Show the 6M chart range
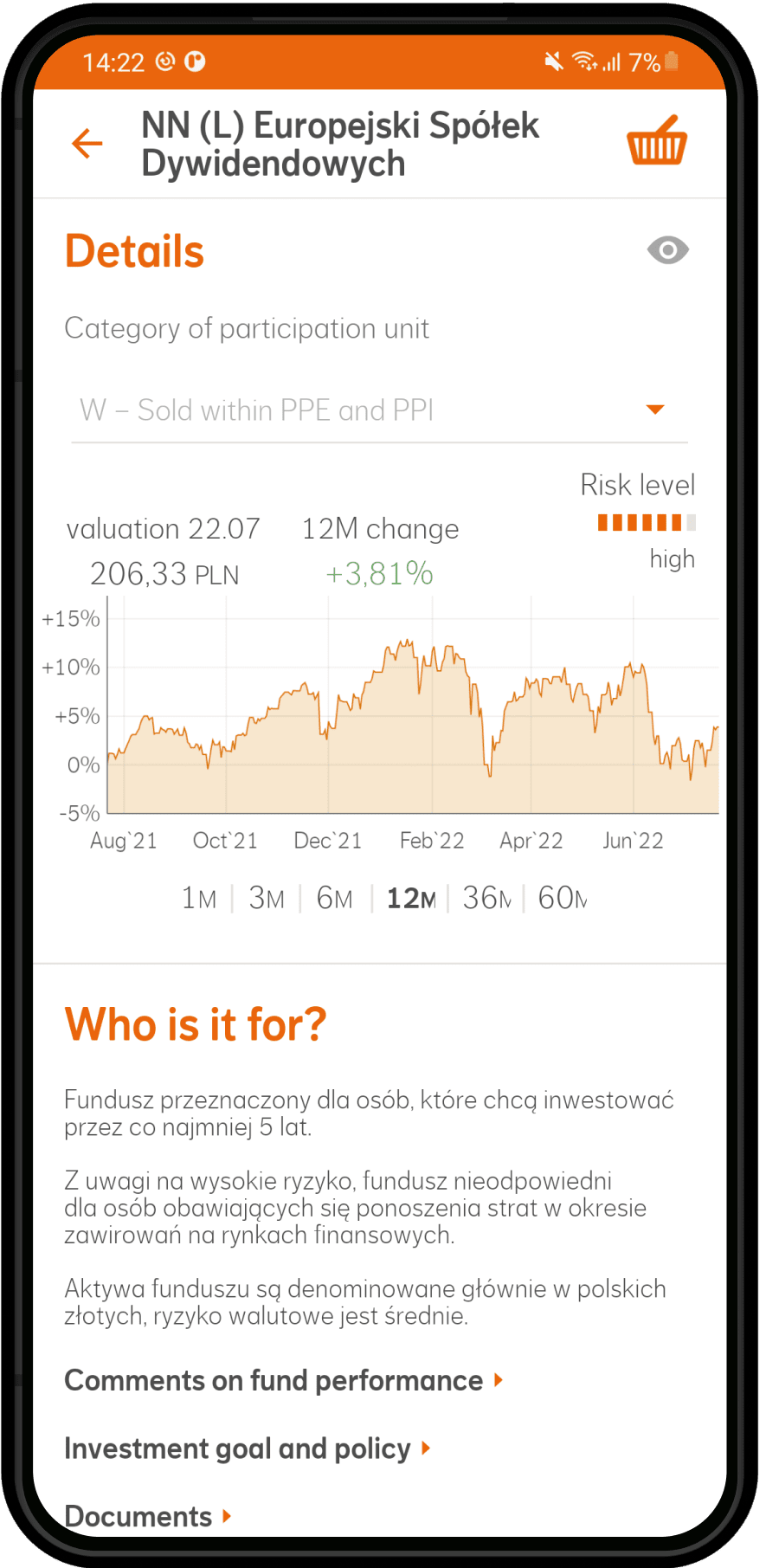Screen dimensions: 766x1568 click(335, 899)
